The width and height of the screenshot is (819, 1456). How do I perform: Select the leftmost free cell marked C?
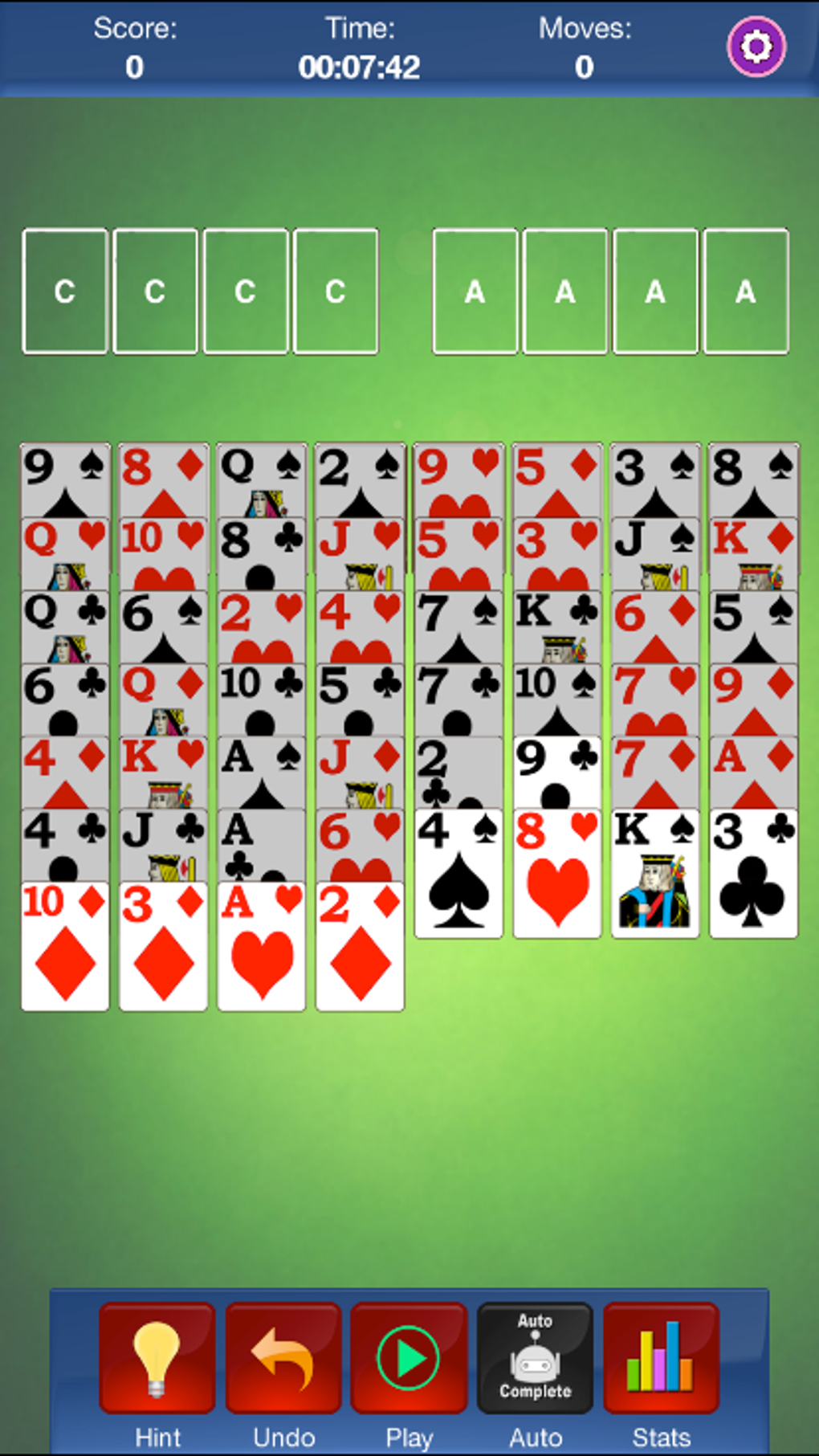[65, 291]
